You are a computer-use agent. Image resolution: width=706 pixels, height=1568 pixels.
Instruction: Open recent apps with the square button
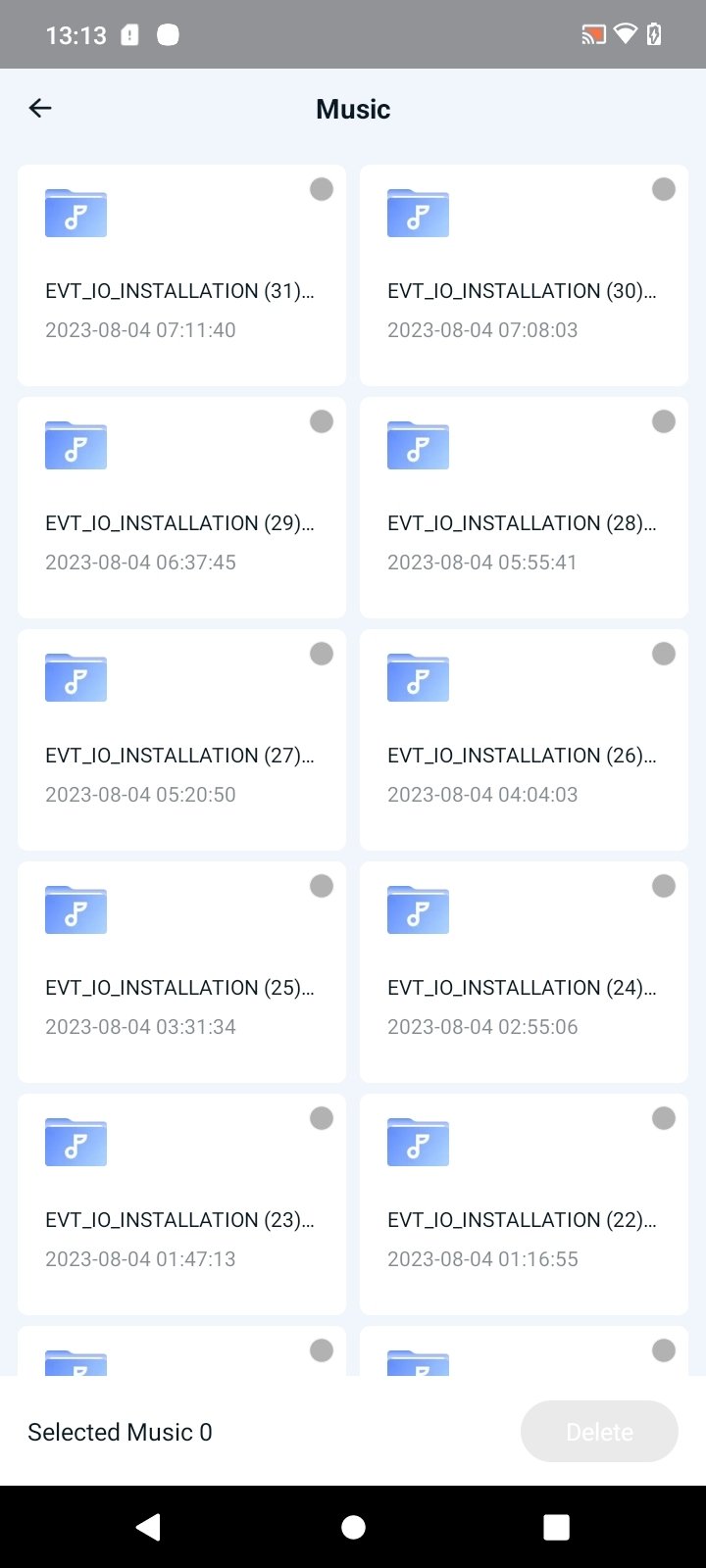[556, 1527]
